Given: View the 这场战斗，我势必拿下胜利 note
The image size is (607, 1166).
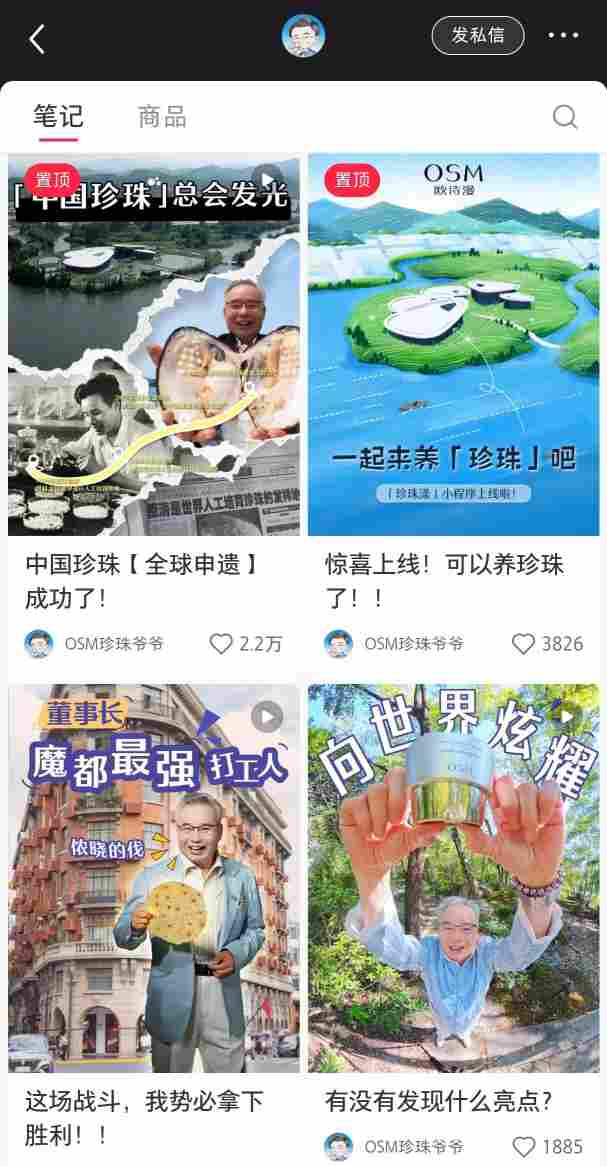Looking at the screenshot, I should pos(154,878).
